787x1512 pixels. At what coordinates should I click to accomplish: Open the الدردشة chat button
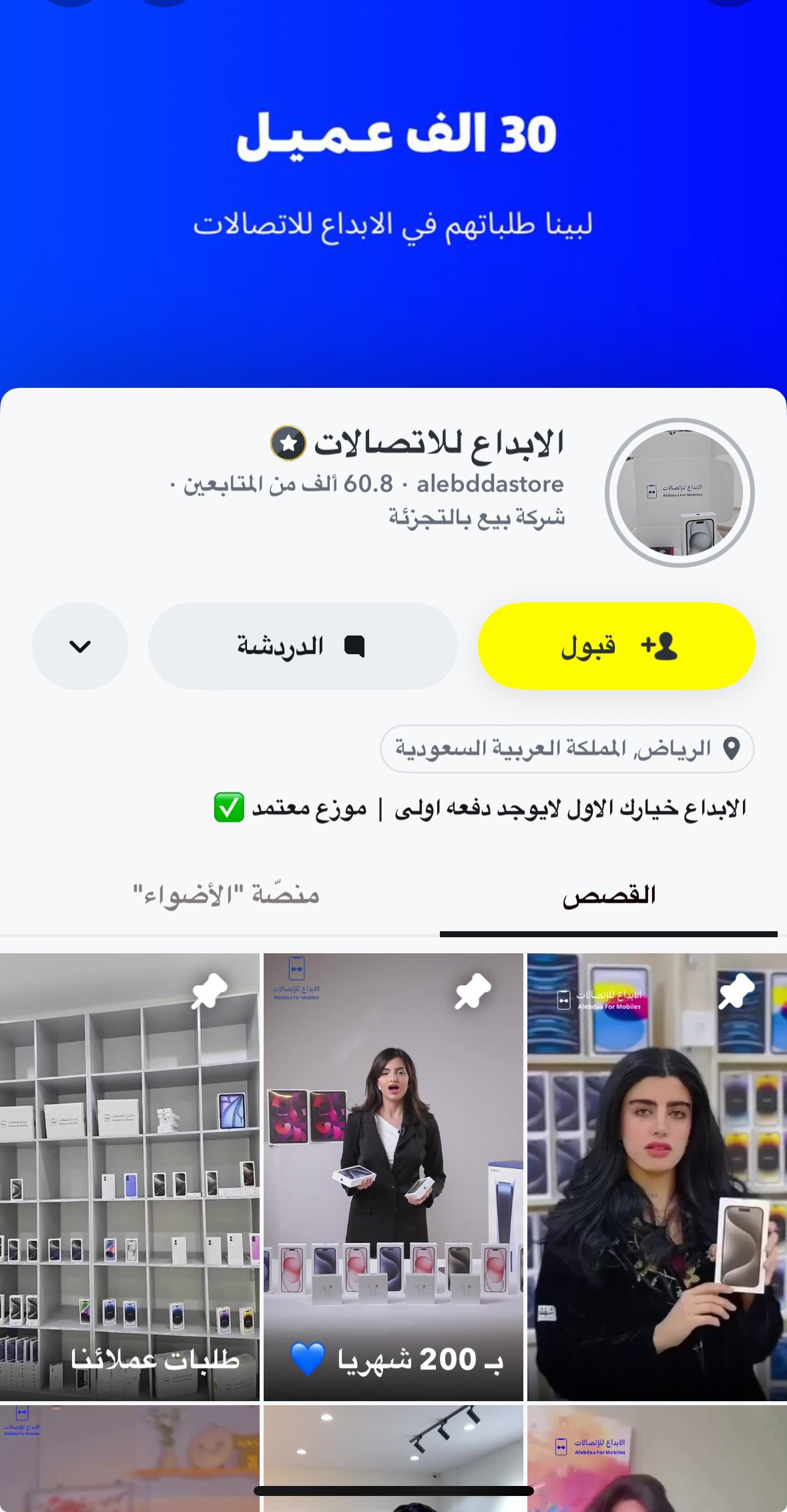point(302,646)
